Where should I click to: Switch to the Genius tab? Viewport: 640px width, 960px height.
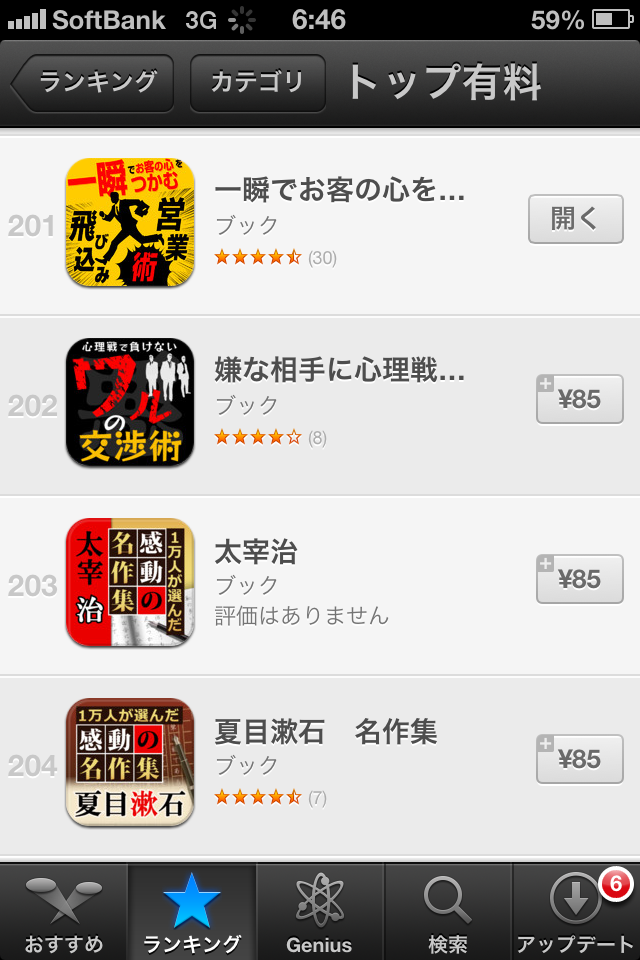(320, 912)
